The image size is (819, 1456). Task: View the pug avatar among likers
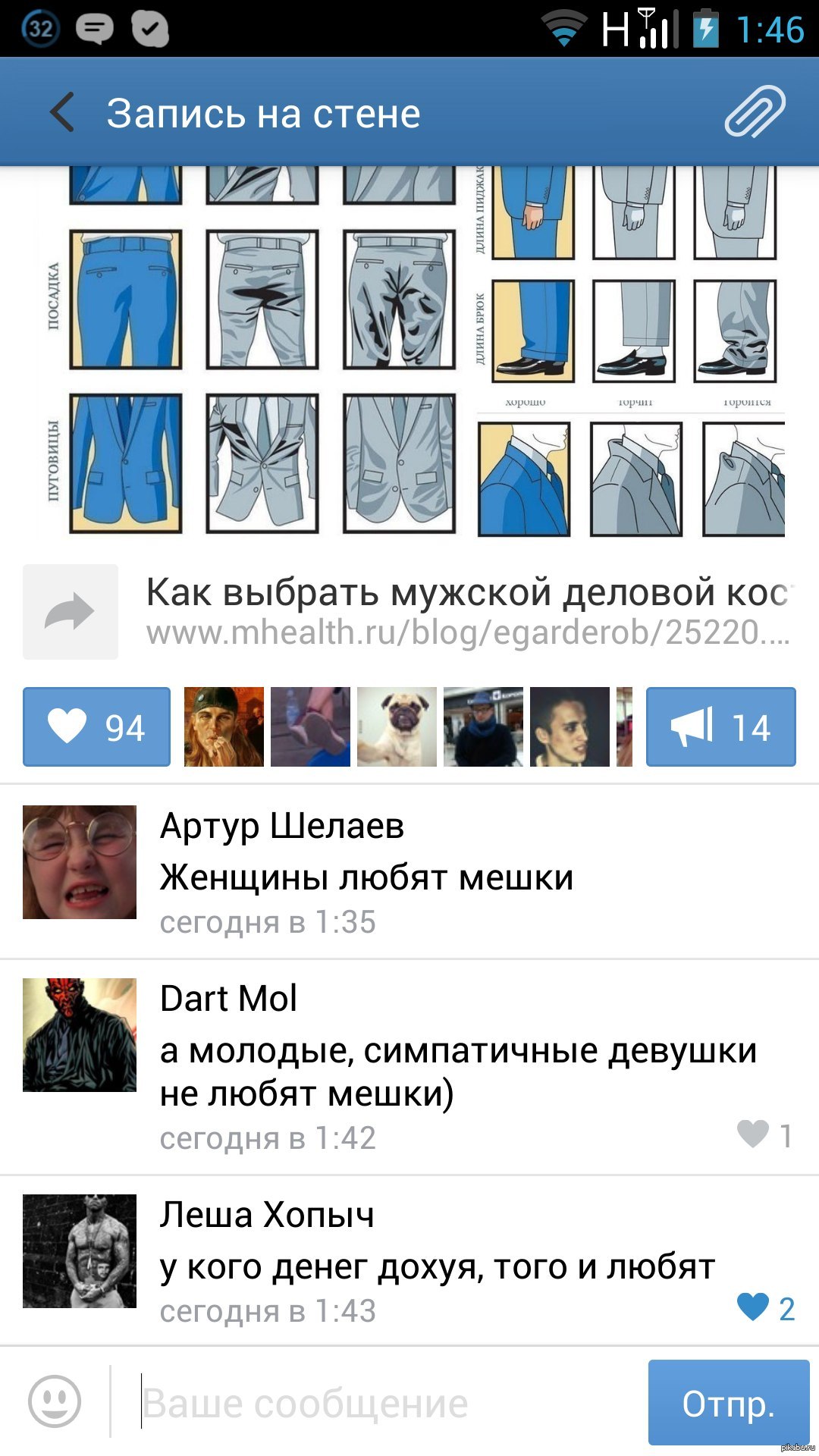pyautogui.click(x=397, y=726)
